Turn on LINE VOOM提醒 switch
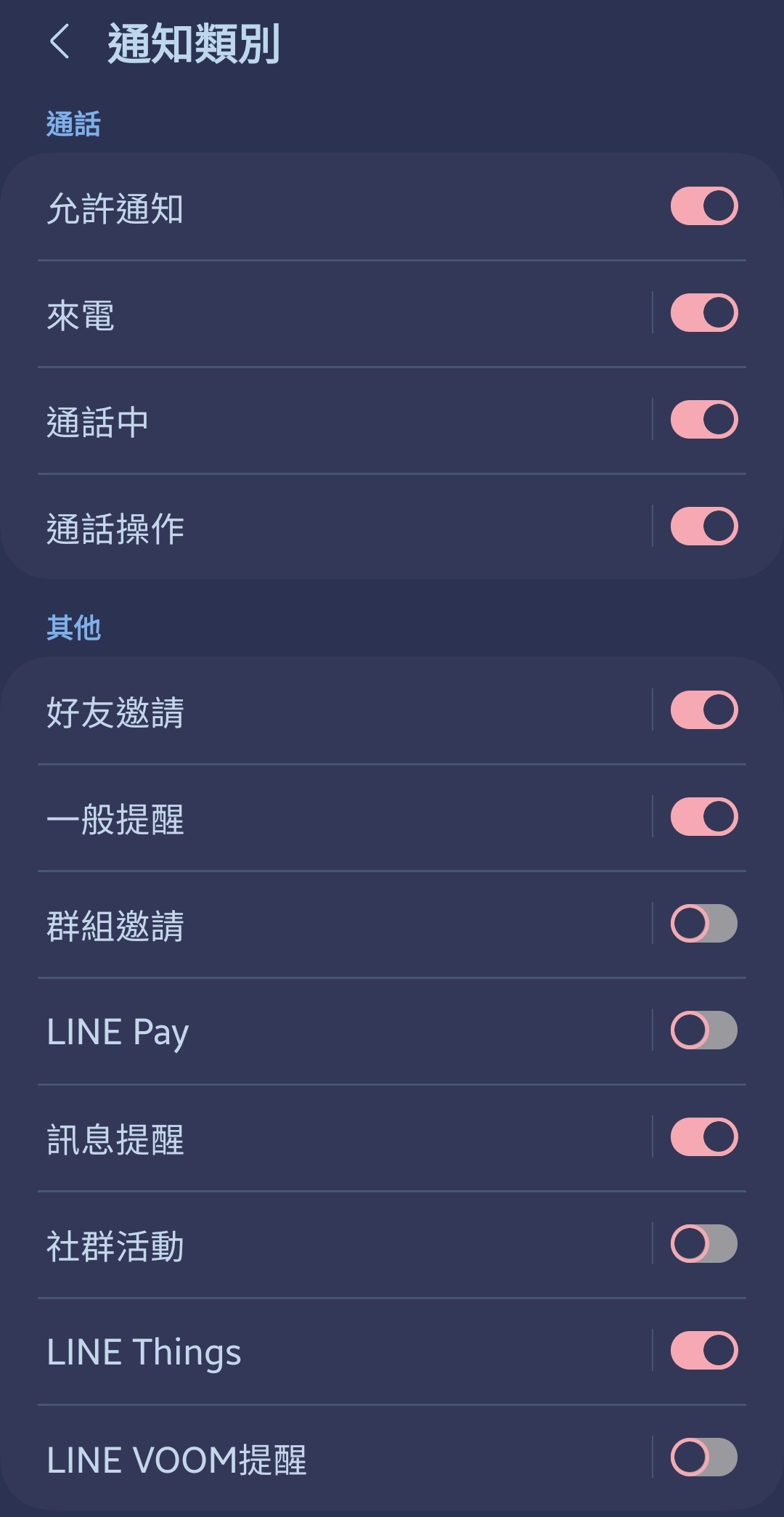The width and height of the screenshot is (784, 1517). 703,1457
